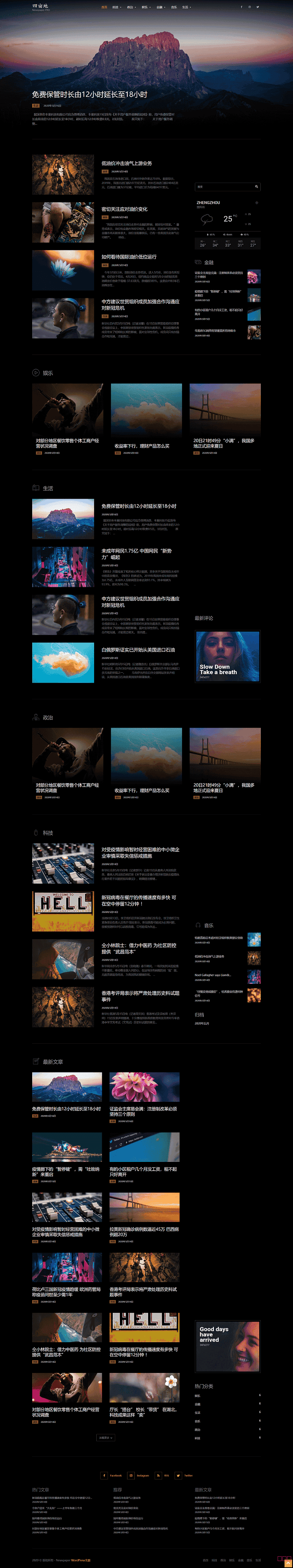This screenshot has width=293, height=1568.
Task: Open the 首页 nav item
Action: coord(104,7)
